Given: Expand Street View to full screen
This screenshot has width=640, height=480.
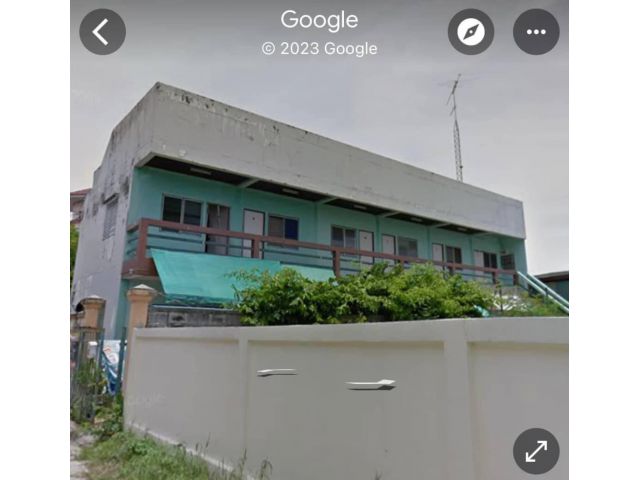Looking at the screenshot, I should pyautogui.click(x=536, y=451).
